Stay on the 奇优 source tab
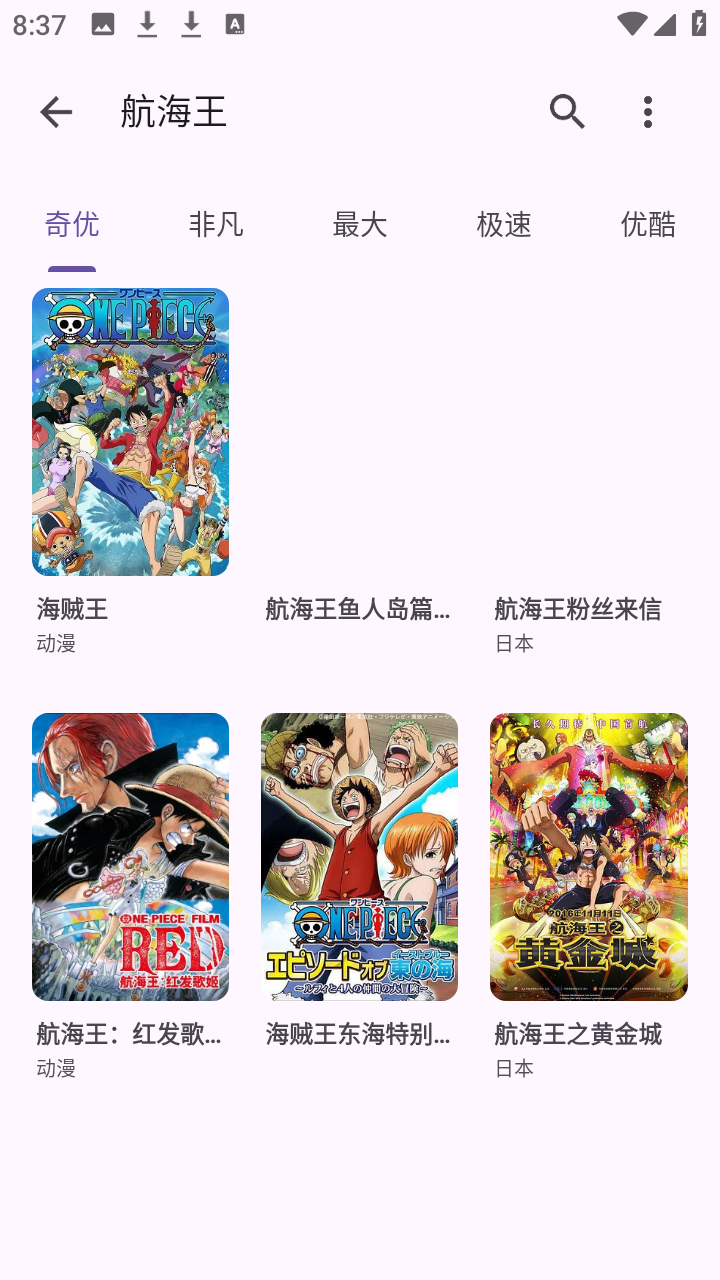Image resolution: width=720 pixels, height=1280 pixels. 74,225
